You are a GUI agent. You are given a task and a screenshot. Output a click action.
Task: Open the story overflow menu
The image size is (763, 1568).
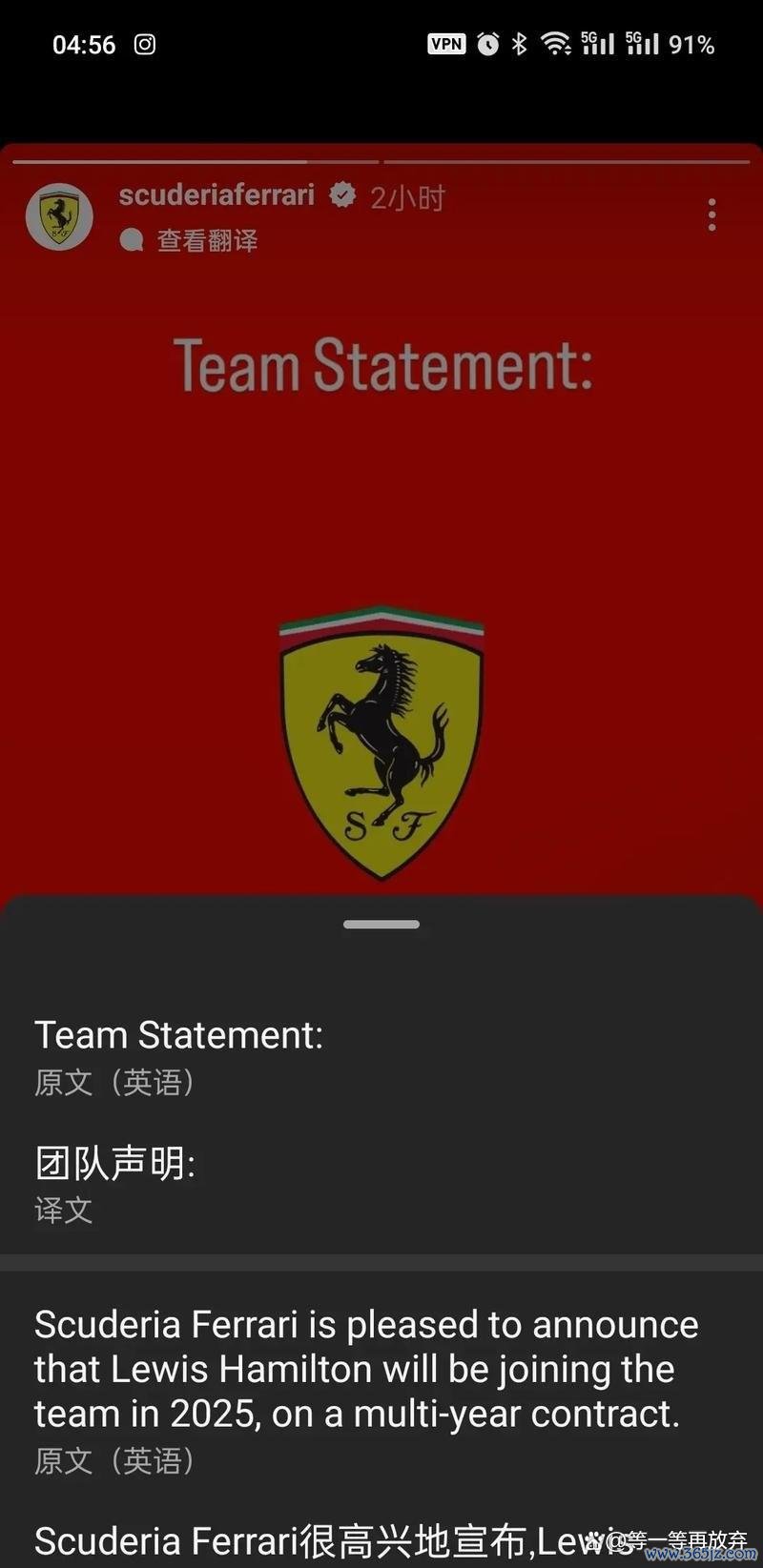[x=711, y=215]
